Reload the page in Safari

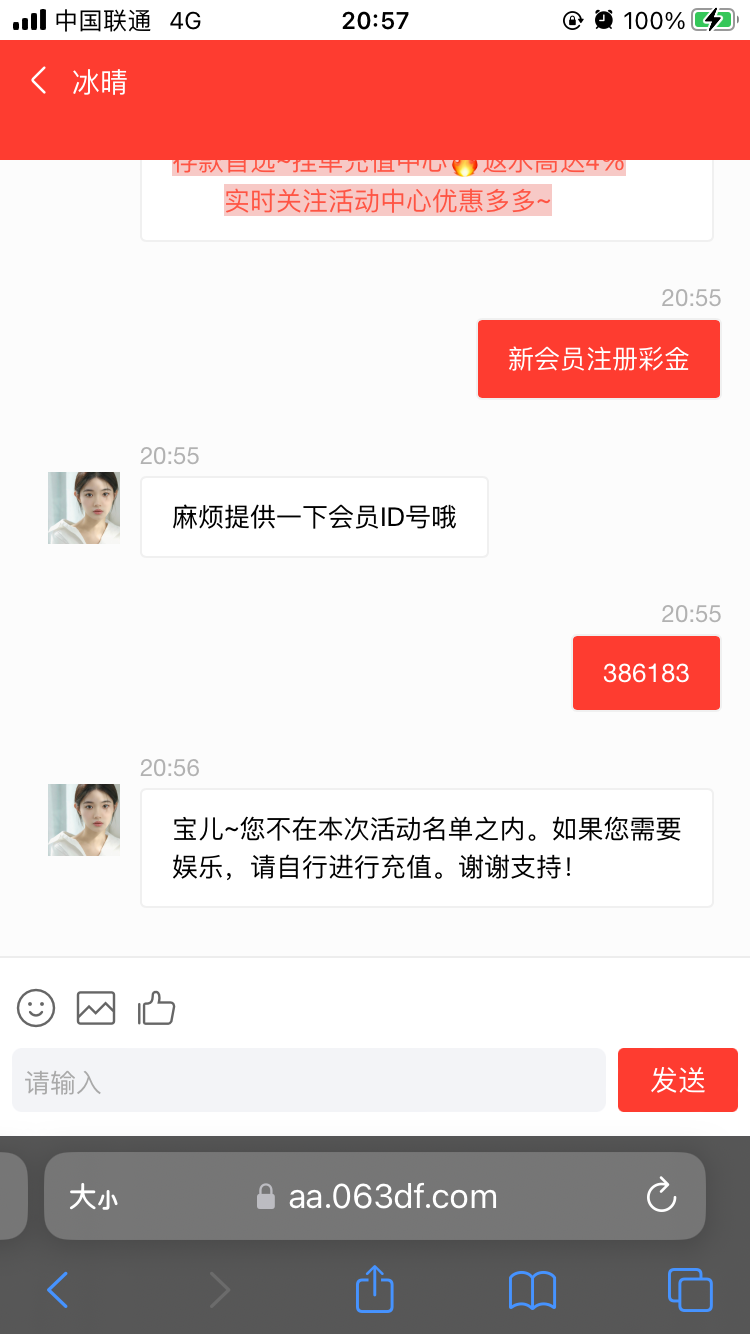coord(661,1196)
